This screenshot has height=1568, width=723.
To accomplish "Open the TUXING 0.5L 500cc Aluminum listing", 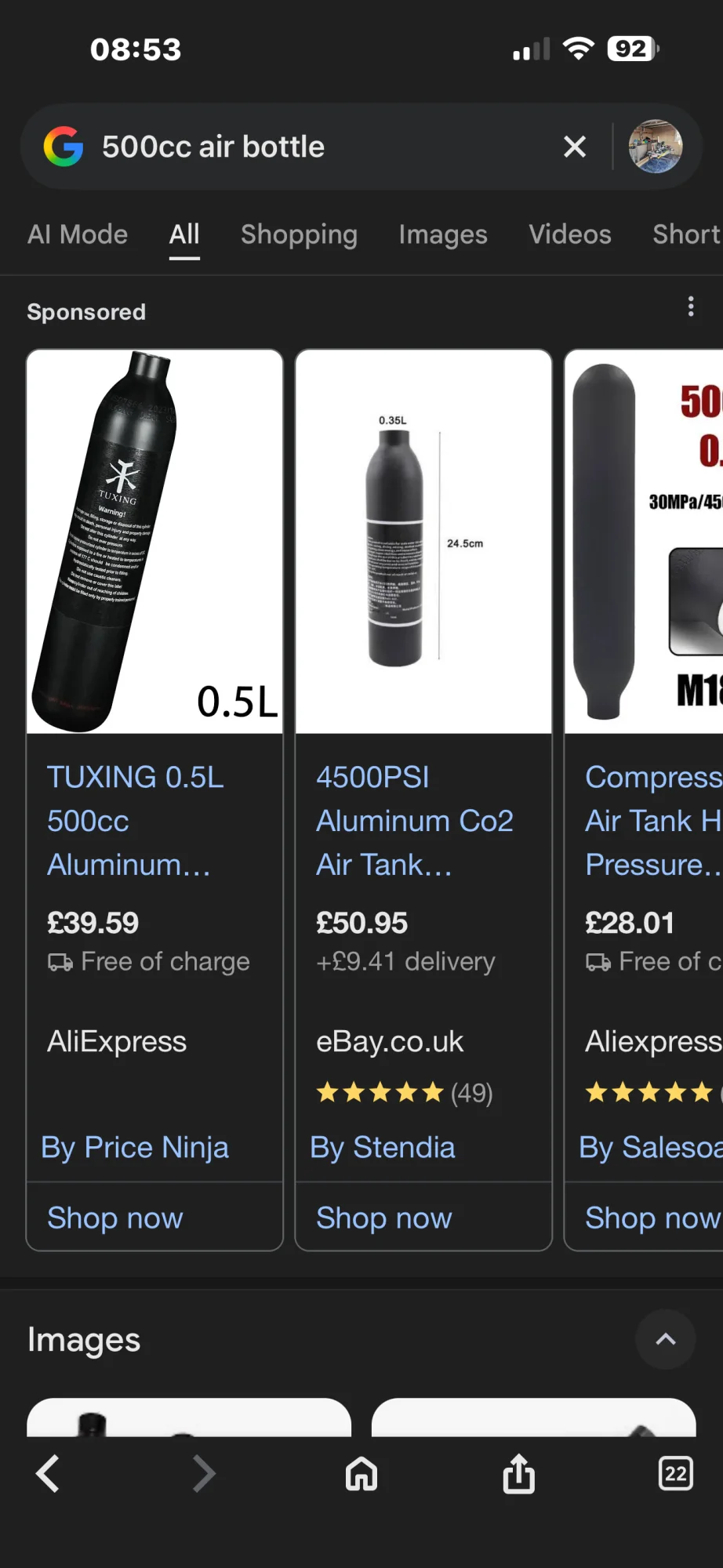I will click(135, 820).
